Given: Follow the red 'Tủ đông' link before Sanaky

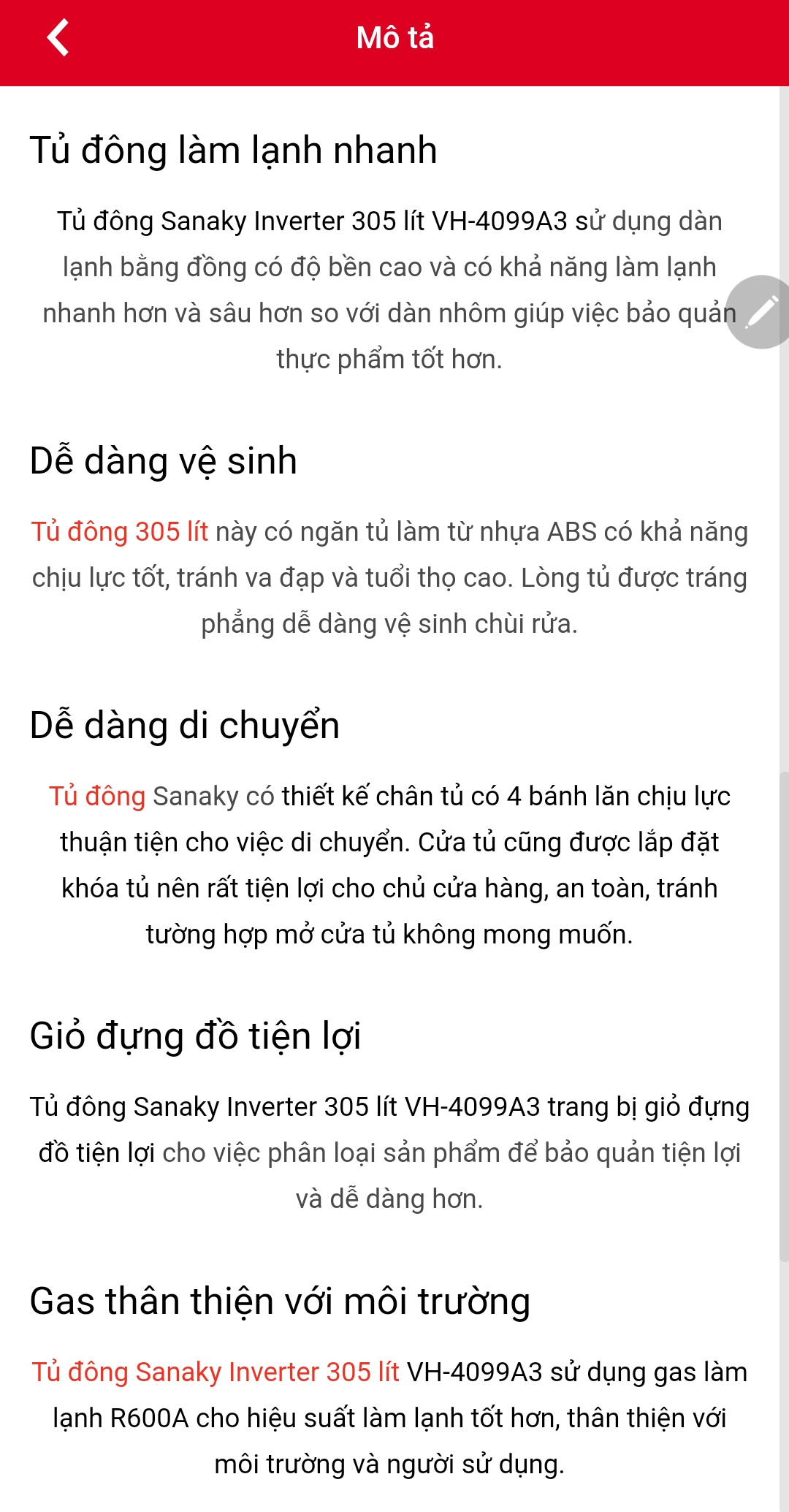Looking at the screenshot, I should tap(97, 797).
